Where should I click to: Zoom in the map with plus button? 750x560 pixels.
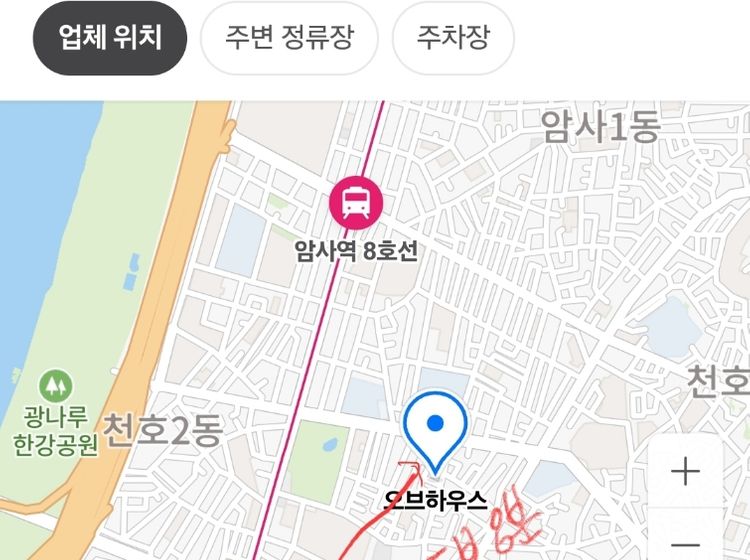(685, 471)
